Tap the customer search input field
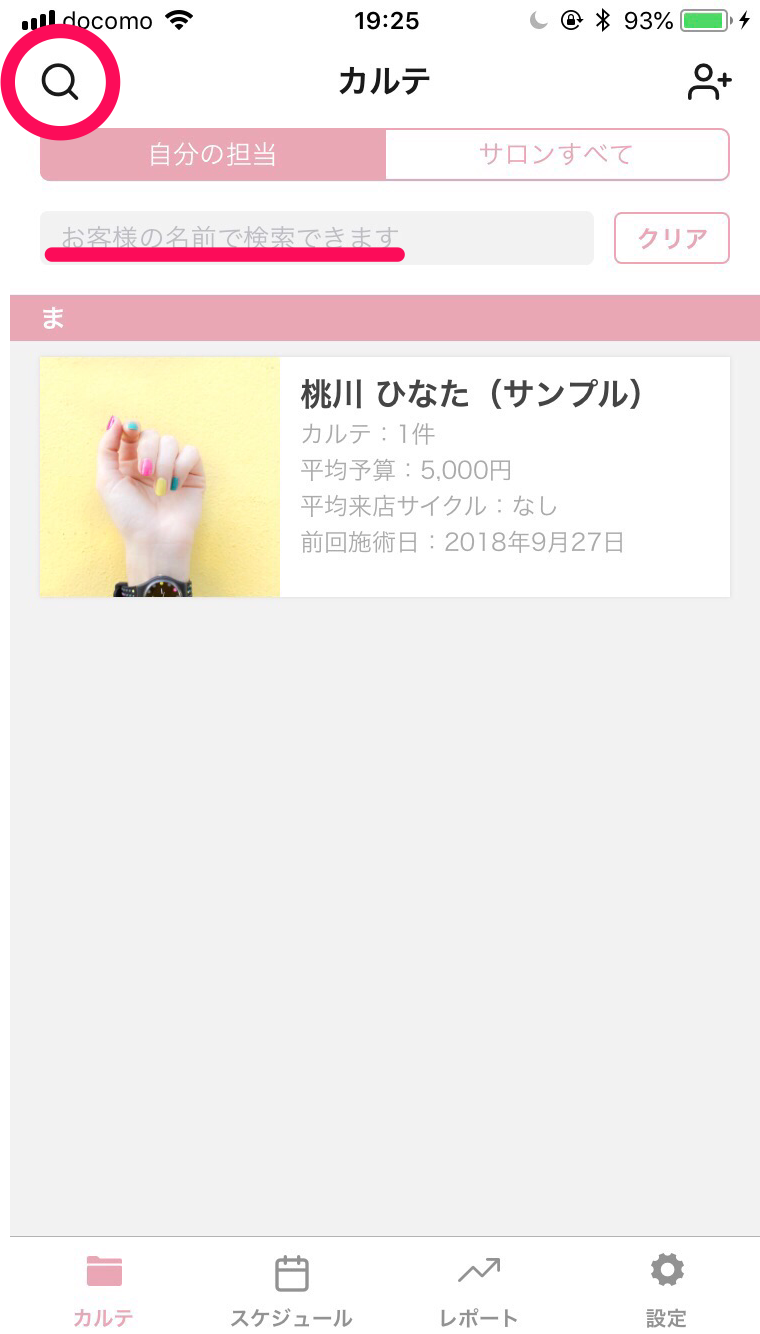The image size is (760, 1334). [x=316, y=238]
